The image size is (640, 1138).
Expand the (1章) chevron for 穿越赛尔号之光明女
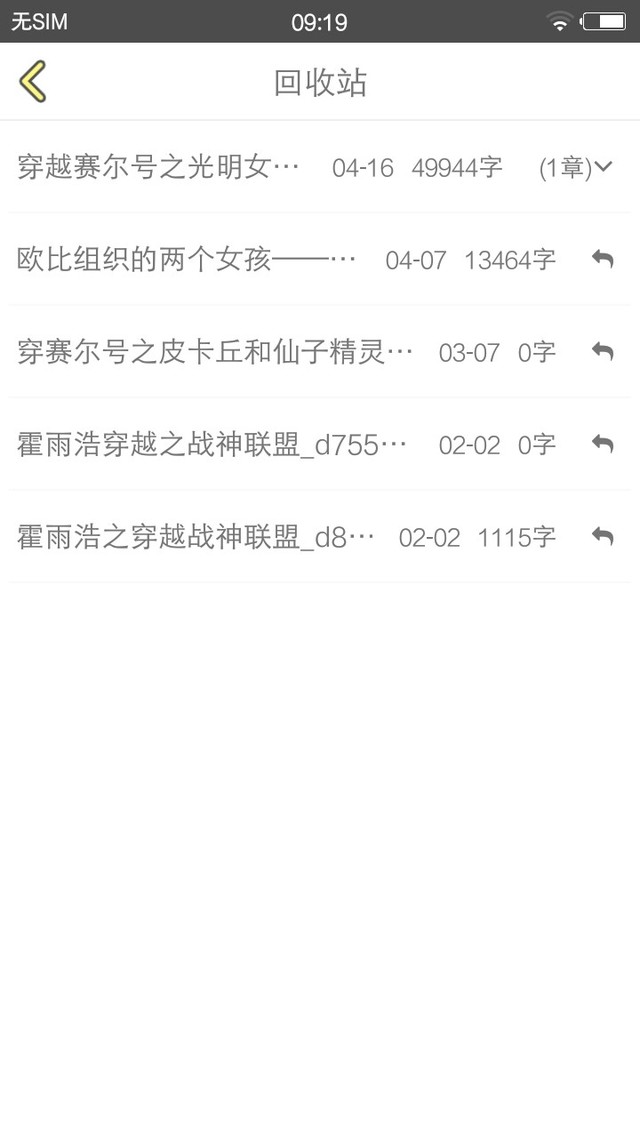604,168
